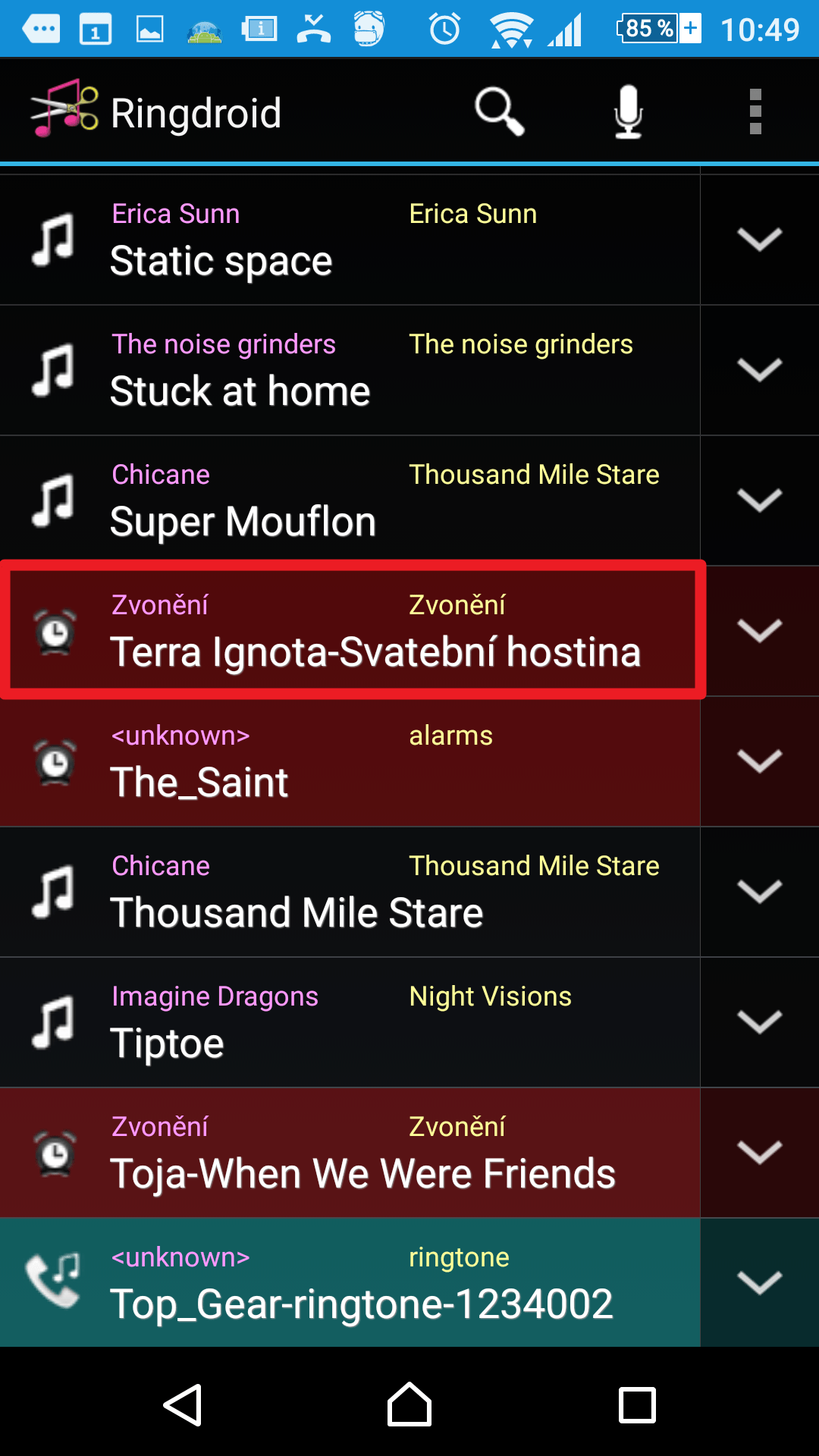Expand chevron for Top_Gear-ringtone-1234002
The image size is (819, 1456).
[x=760, y=1283]
